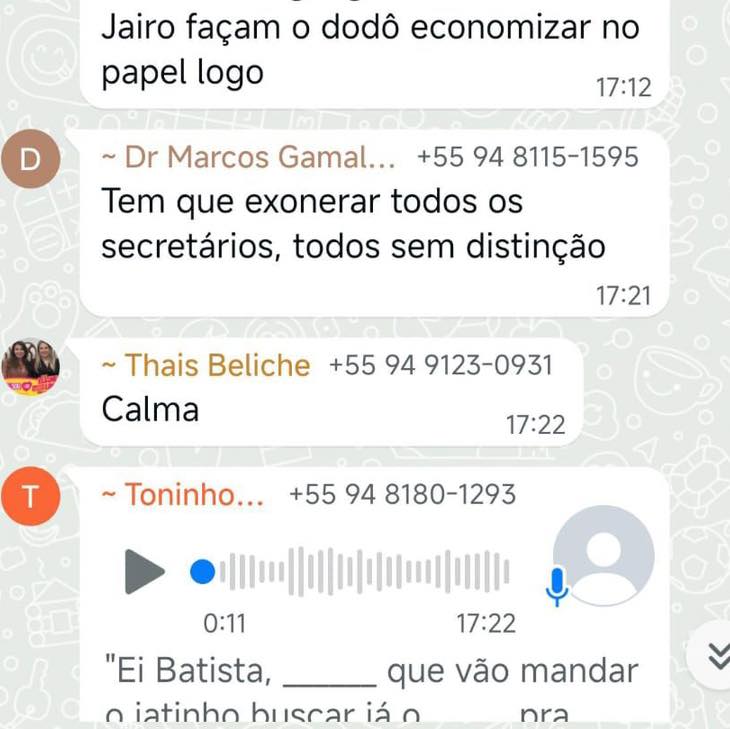The height and width of the screenshot is (729, 730).
Task: Open Thais Beliche's profile photo
Action: click(x=30, y=367)
